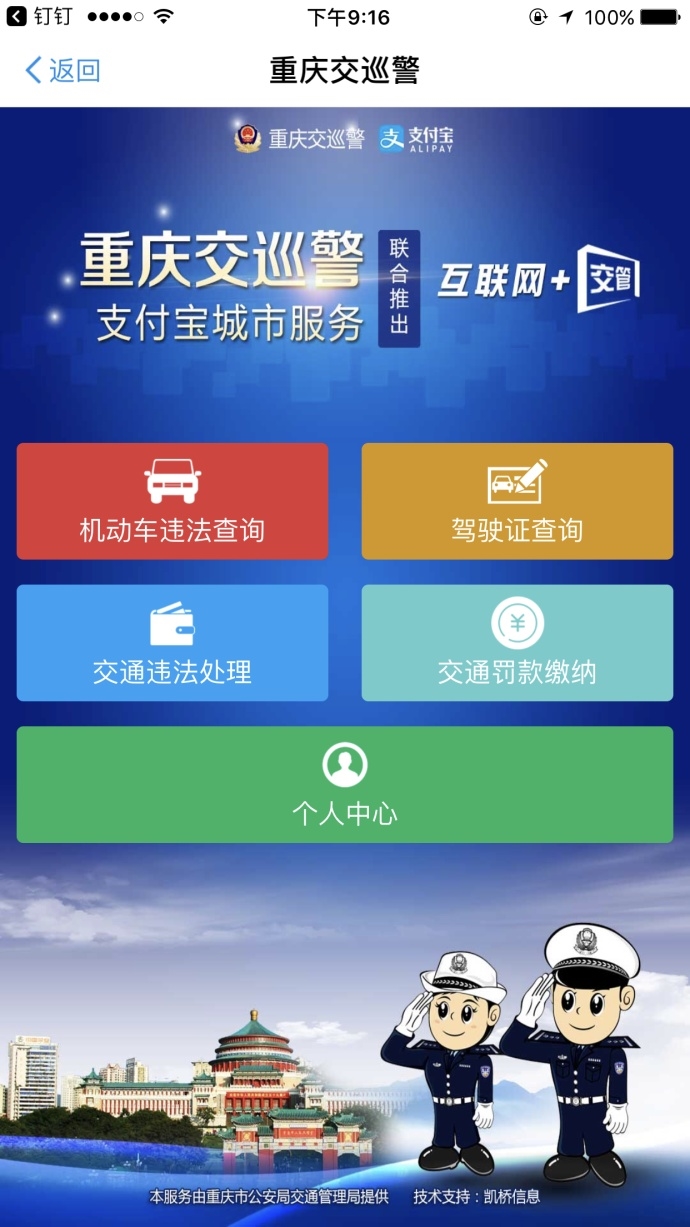The image size is (690, 1227).
Task: Return to 钉钉 app via status bar
Action: 40,17
